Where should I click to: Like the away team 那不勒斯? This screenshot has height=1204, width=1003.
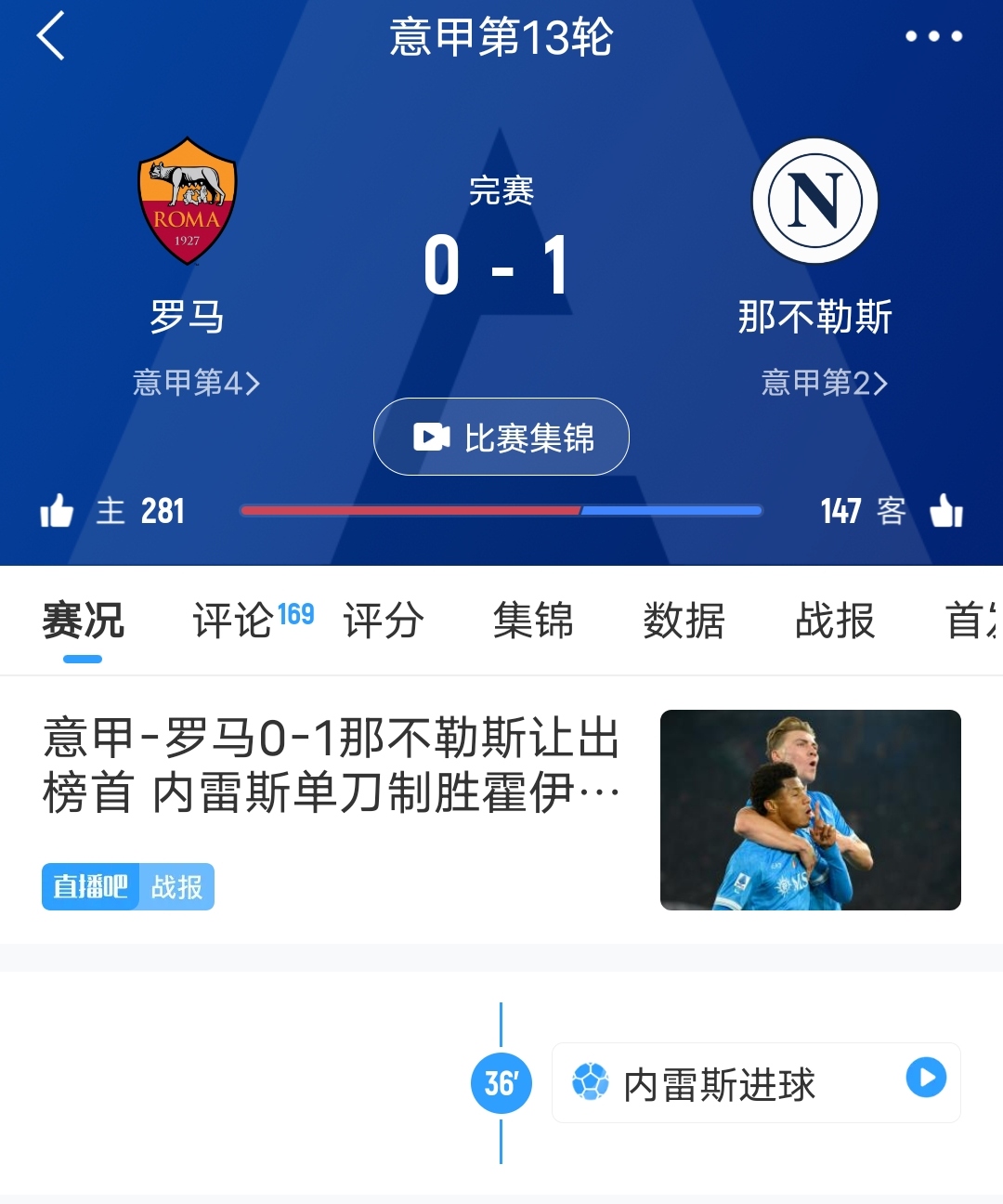[946, 511]
